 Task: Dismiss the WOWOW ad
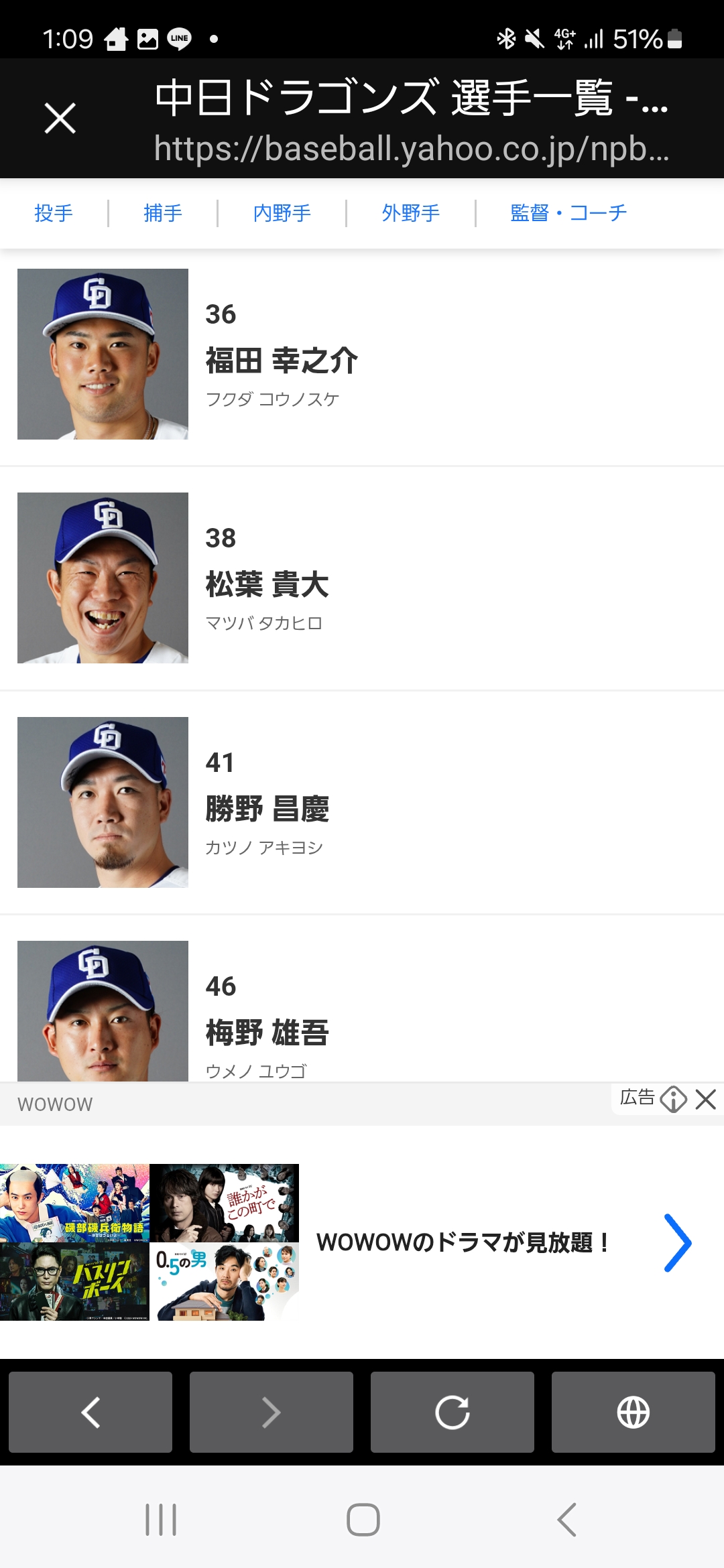point(706,1100)
